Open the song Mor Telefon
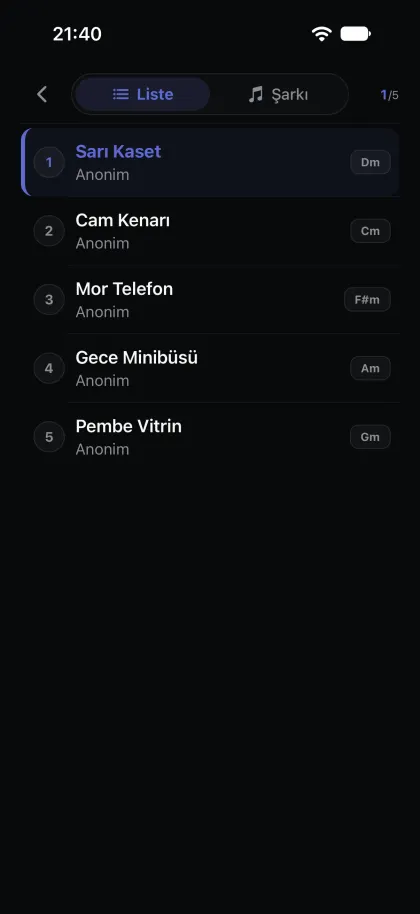 (x=210, y=300)
